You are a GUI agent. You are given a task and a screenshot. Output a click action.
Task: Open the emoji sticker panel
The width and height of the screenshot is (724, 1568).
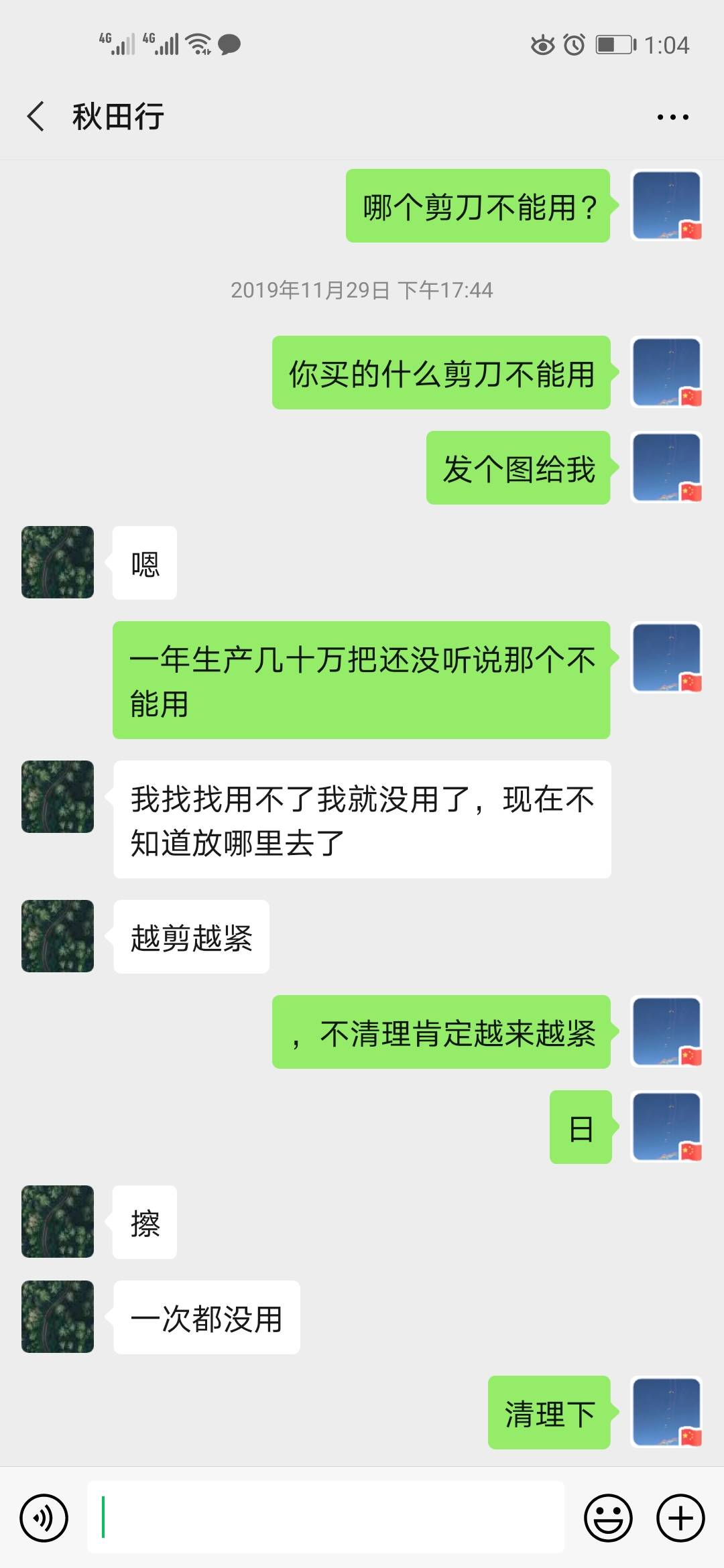[609, 1518]
